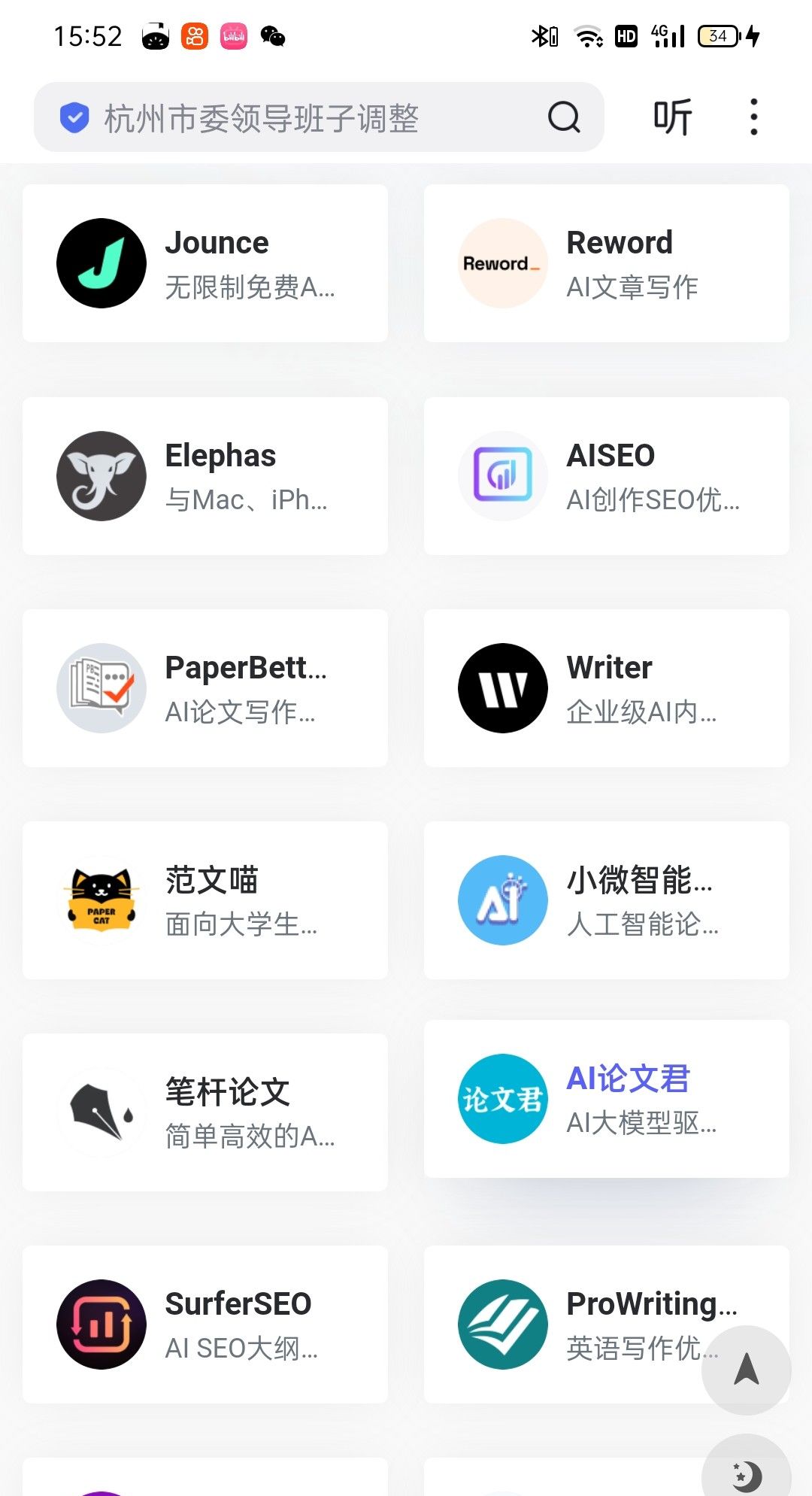Select the AISEO tool icon
Screen dimensions: 812x1496
pyautogui.click(x=502, y=475)
